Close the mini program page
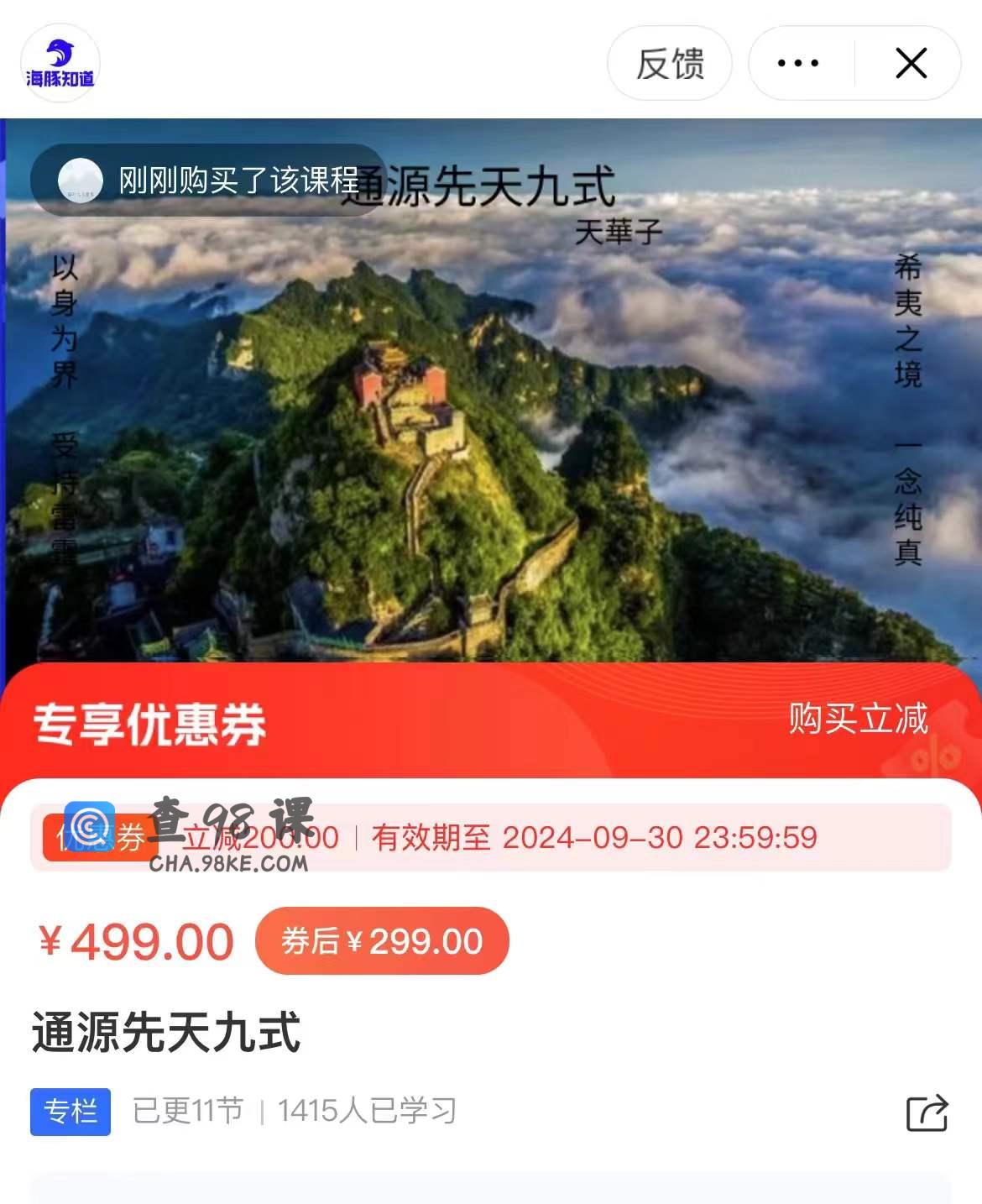 coord(911,64)
